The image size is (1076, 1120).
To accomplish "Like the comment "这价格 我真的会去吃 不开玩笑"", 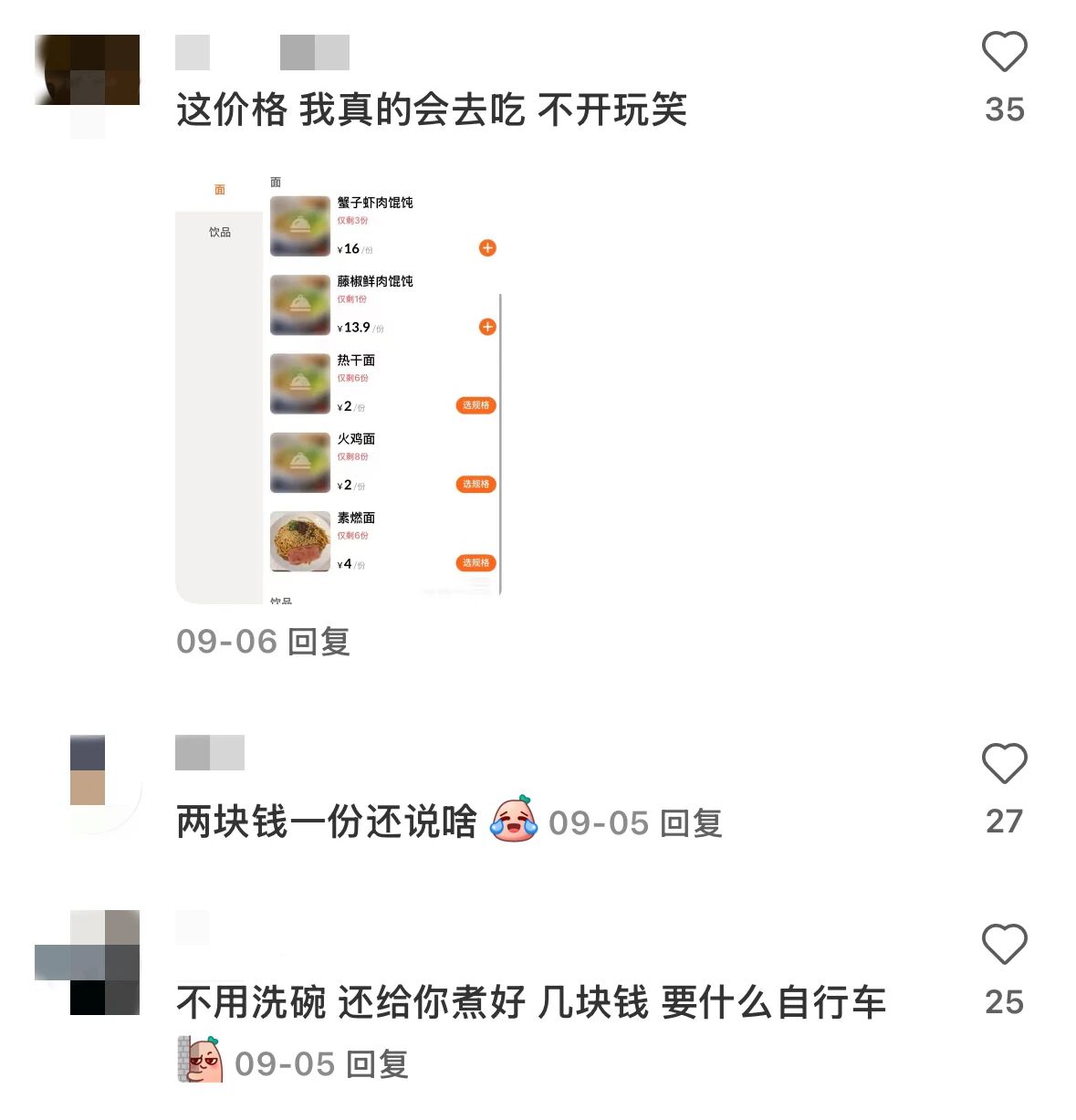I will [1004, 52].
